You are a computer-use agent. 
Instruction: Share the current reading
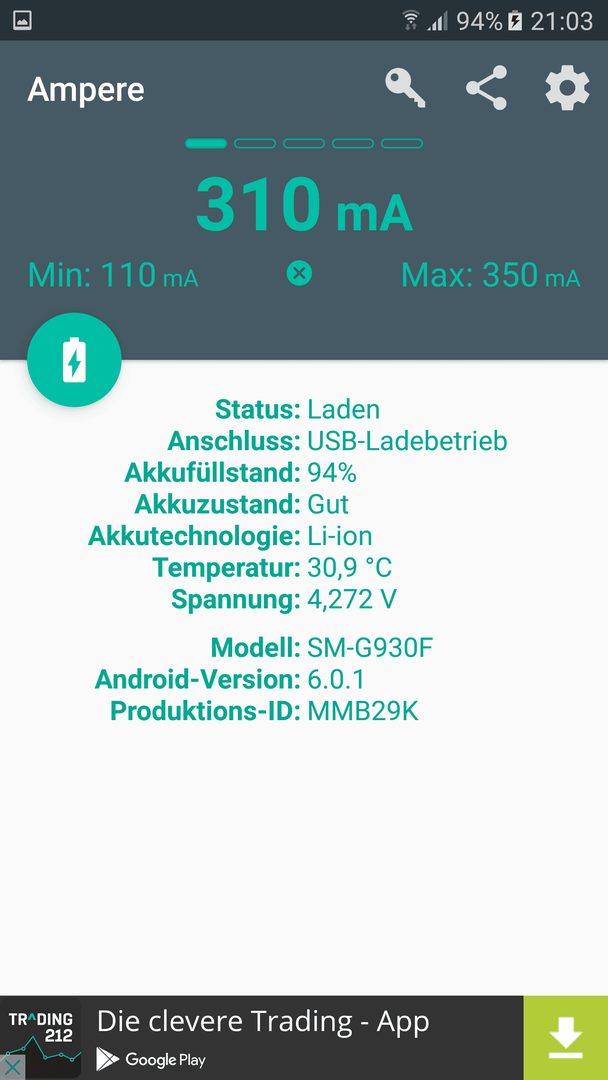click(x=486, y=88)
